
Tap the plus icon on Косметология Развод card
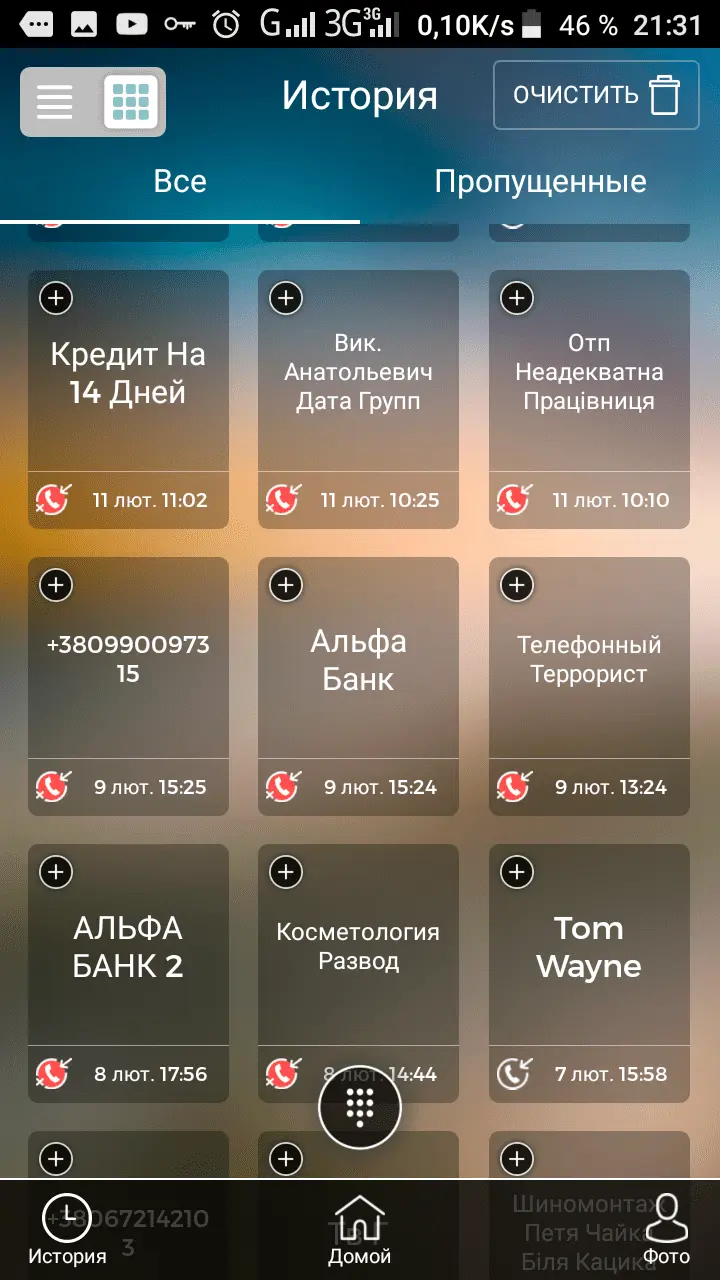286,872
